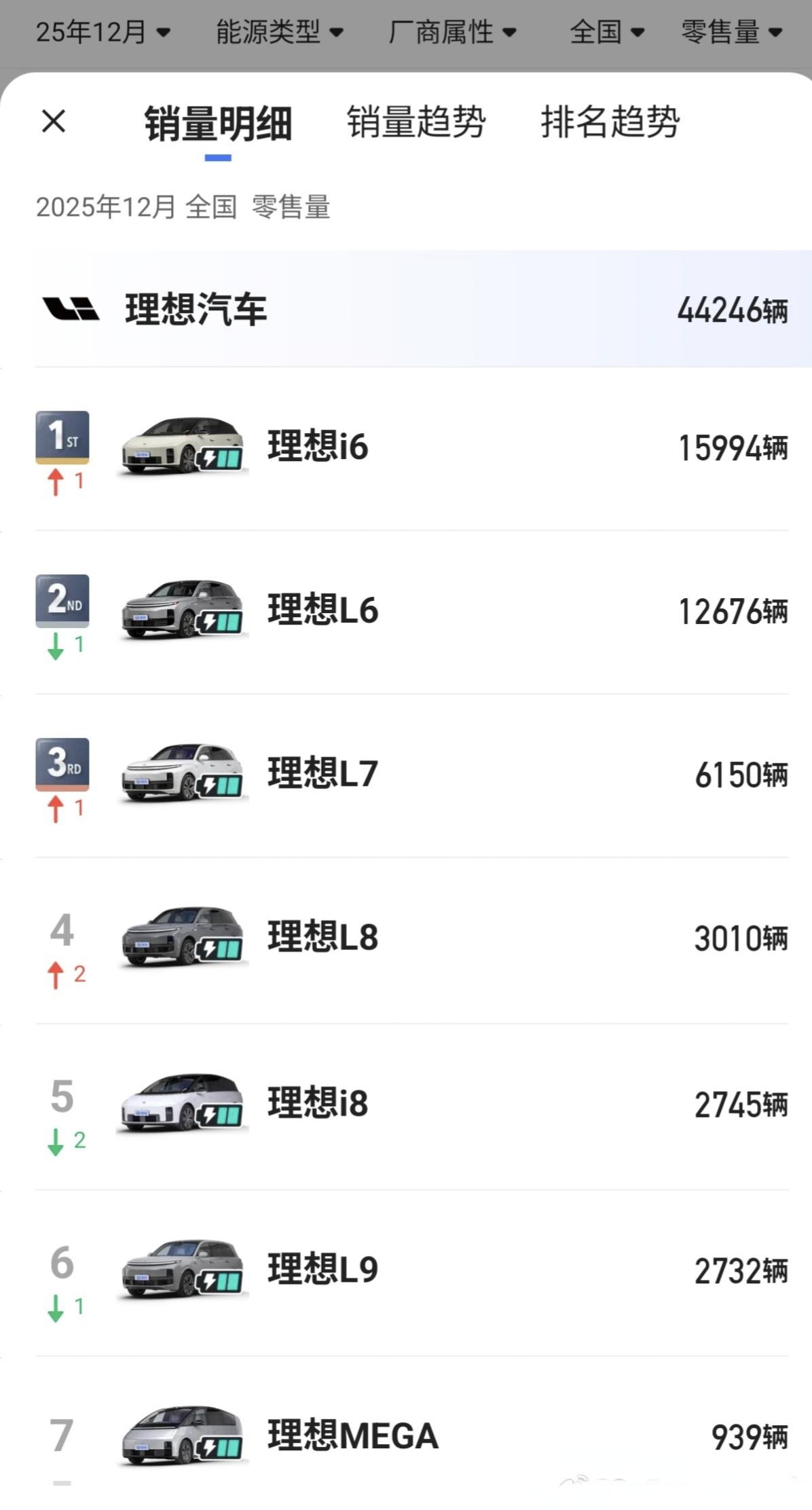Switch to the 销量趋势 tab
Image resolution: width=812 pixels, height=1510 pixels.
click(414, 122)
